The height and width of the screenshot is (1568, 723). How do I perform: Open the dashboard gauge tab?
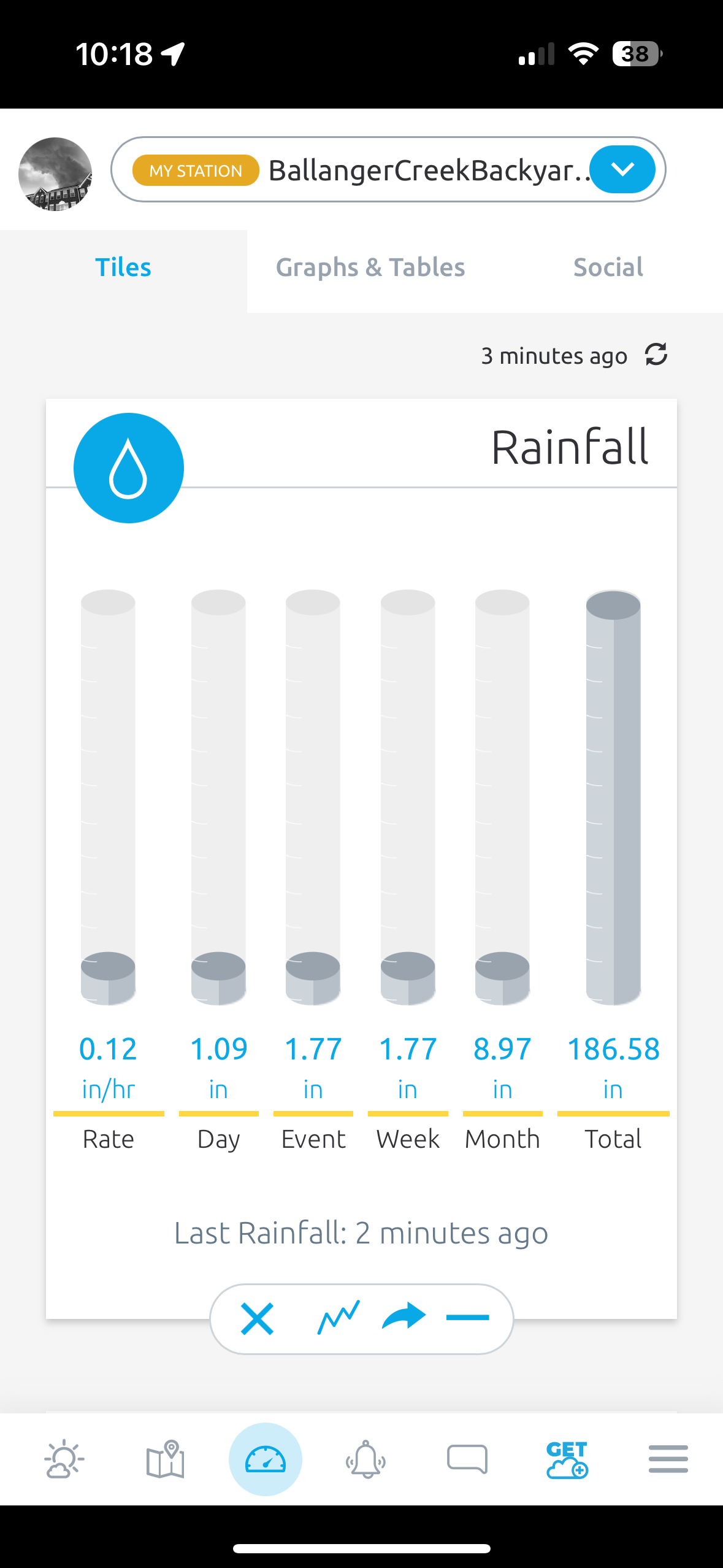pyautogui.click(x=266, y=1459)
